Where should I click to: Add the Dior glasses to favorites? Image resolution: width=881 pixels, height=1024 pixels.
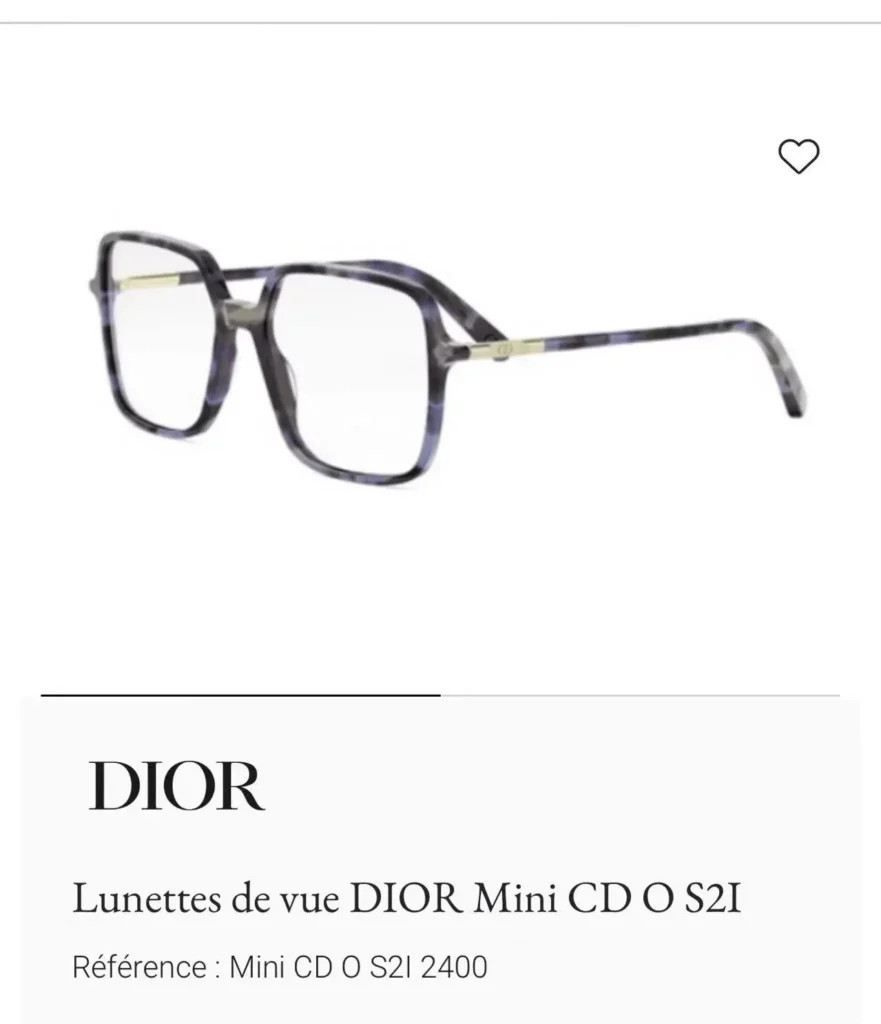[x=798, y=157]
